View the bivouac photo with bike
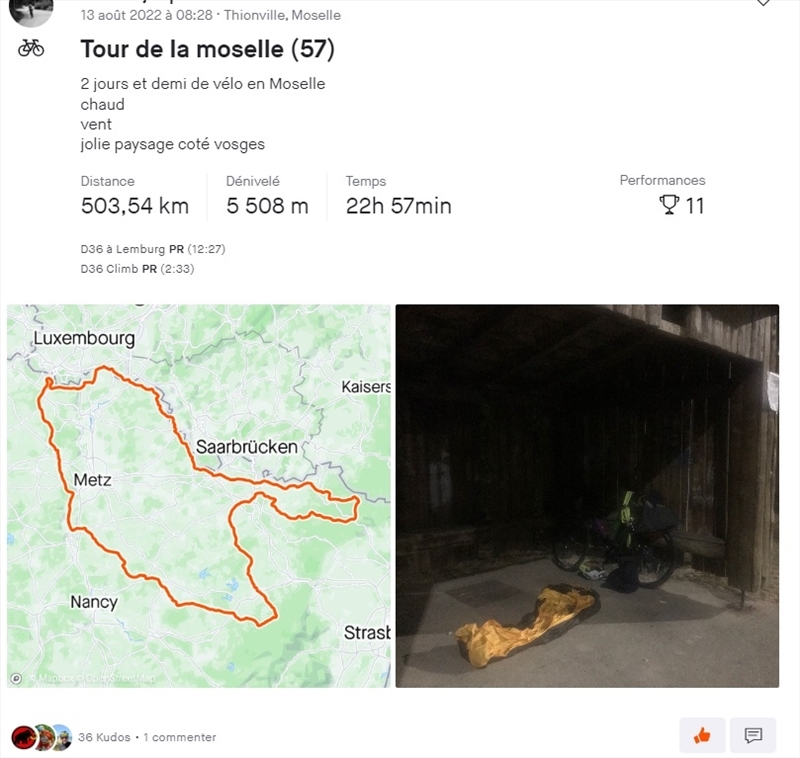The width and height of the screenshot is (800, 758). tap(587, 495)
